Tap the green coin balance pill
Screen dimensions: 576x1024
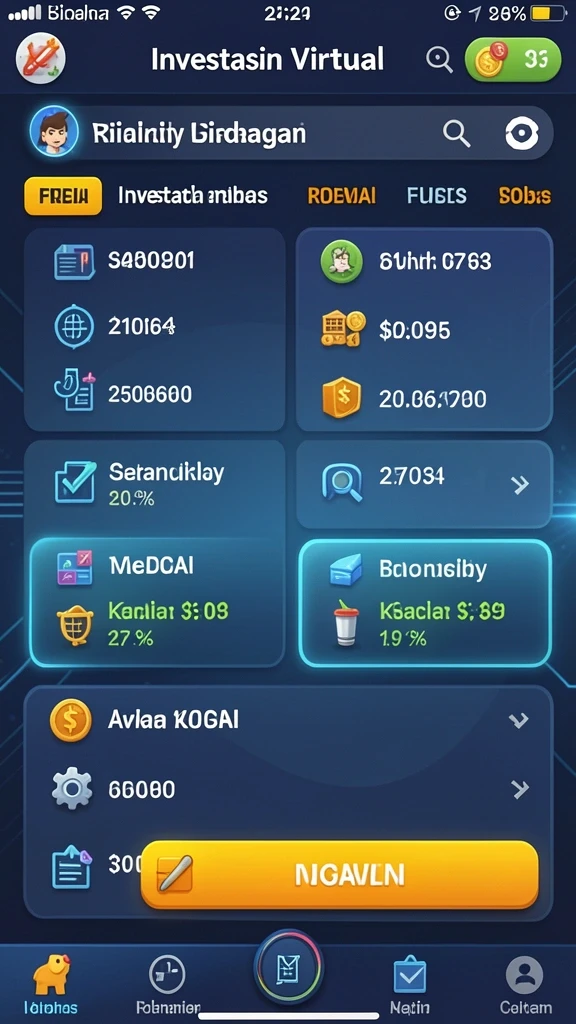(x=513, y=59)
